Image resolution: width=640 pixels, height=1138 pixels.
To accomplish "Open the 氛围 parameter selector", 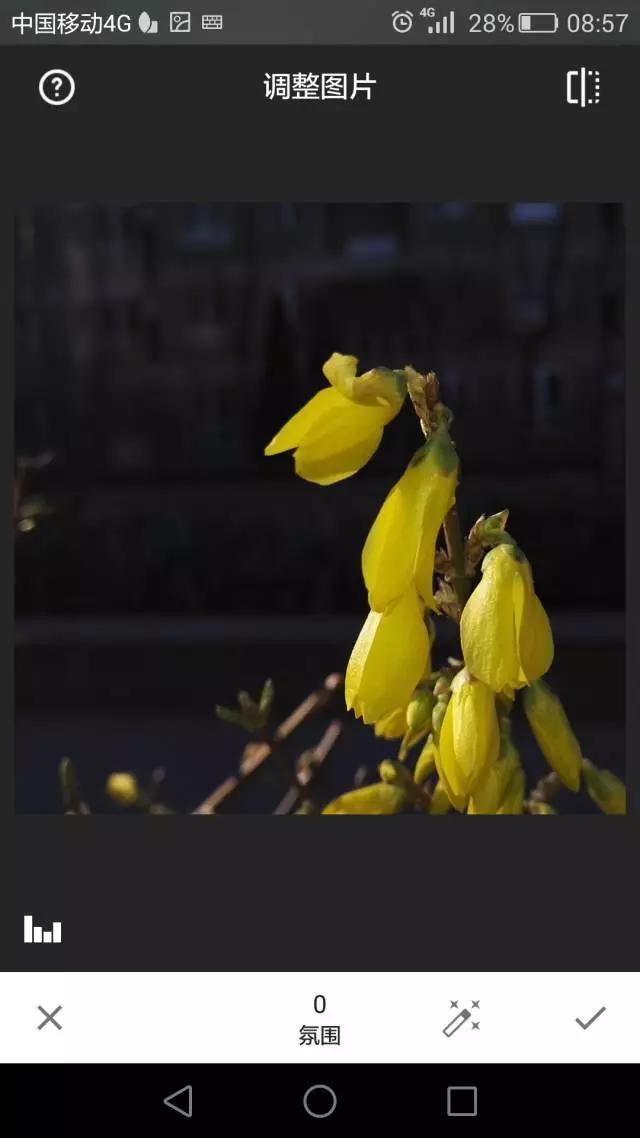I will (x=320, y=1020).
